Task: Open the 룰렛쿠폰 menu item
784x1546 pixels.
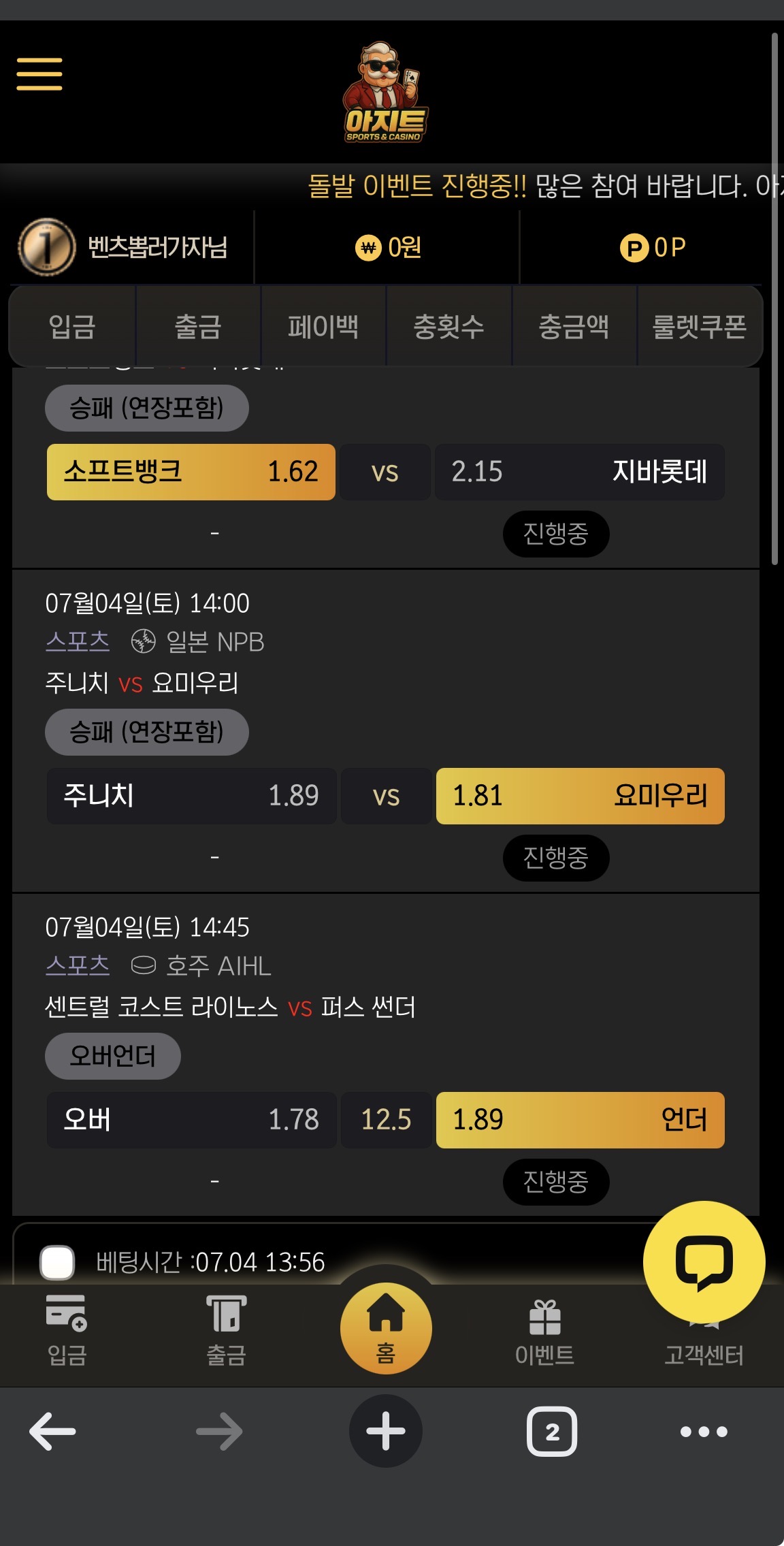Action: (x=700, y=327)
